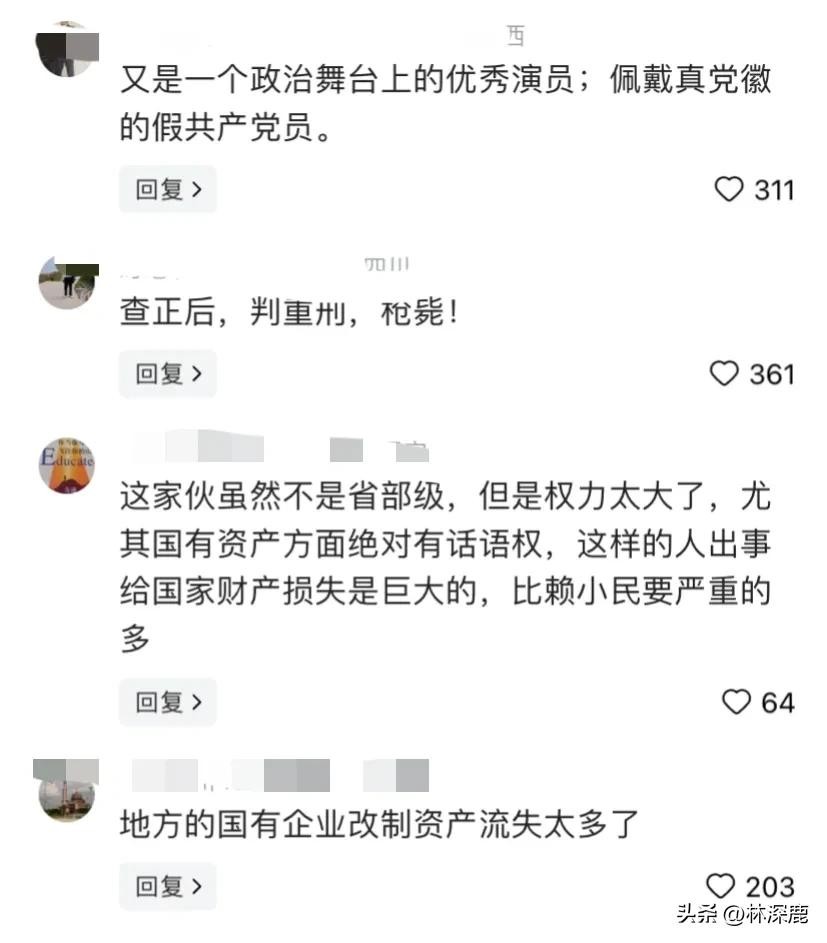Like the comment with 311 likes

click(x=729, y=189)
